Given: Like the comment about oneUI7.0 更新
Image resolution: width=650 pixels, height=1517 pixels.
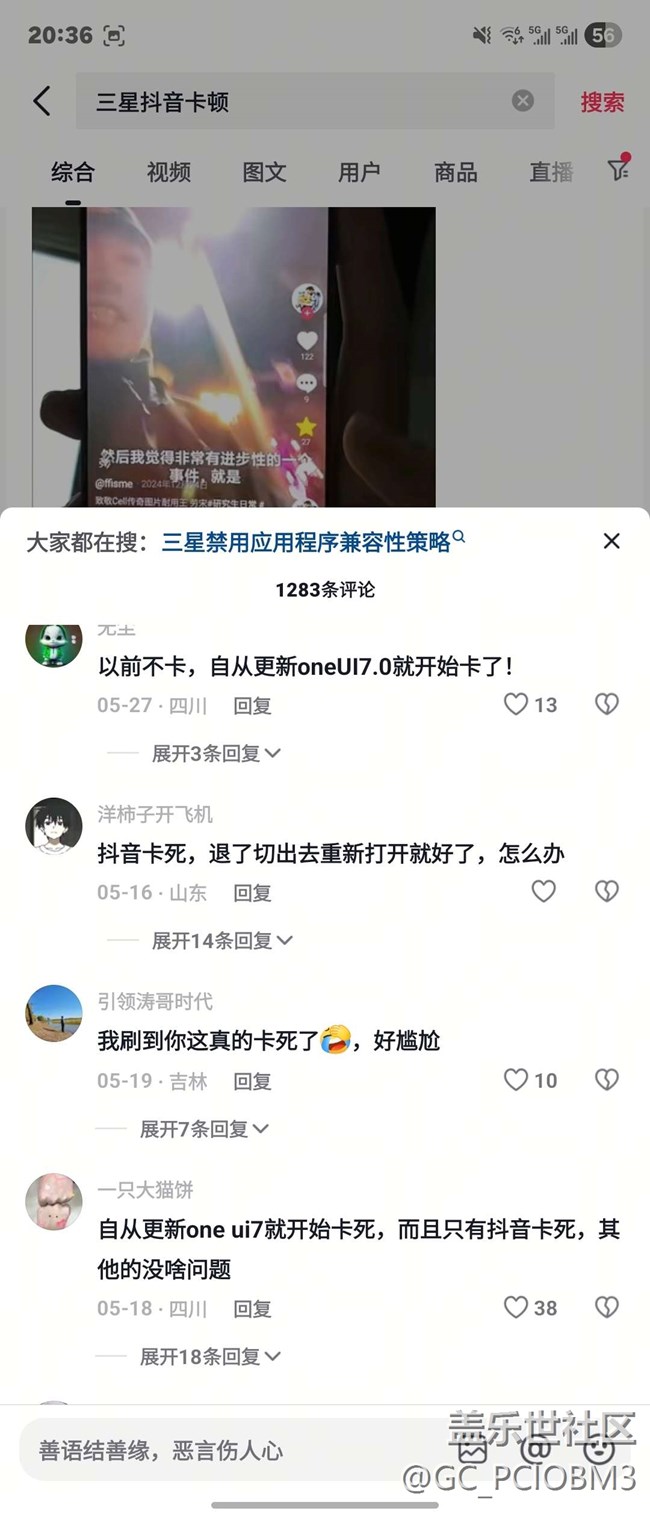Looking at the screenshot, I should click(516, 704).
